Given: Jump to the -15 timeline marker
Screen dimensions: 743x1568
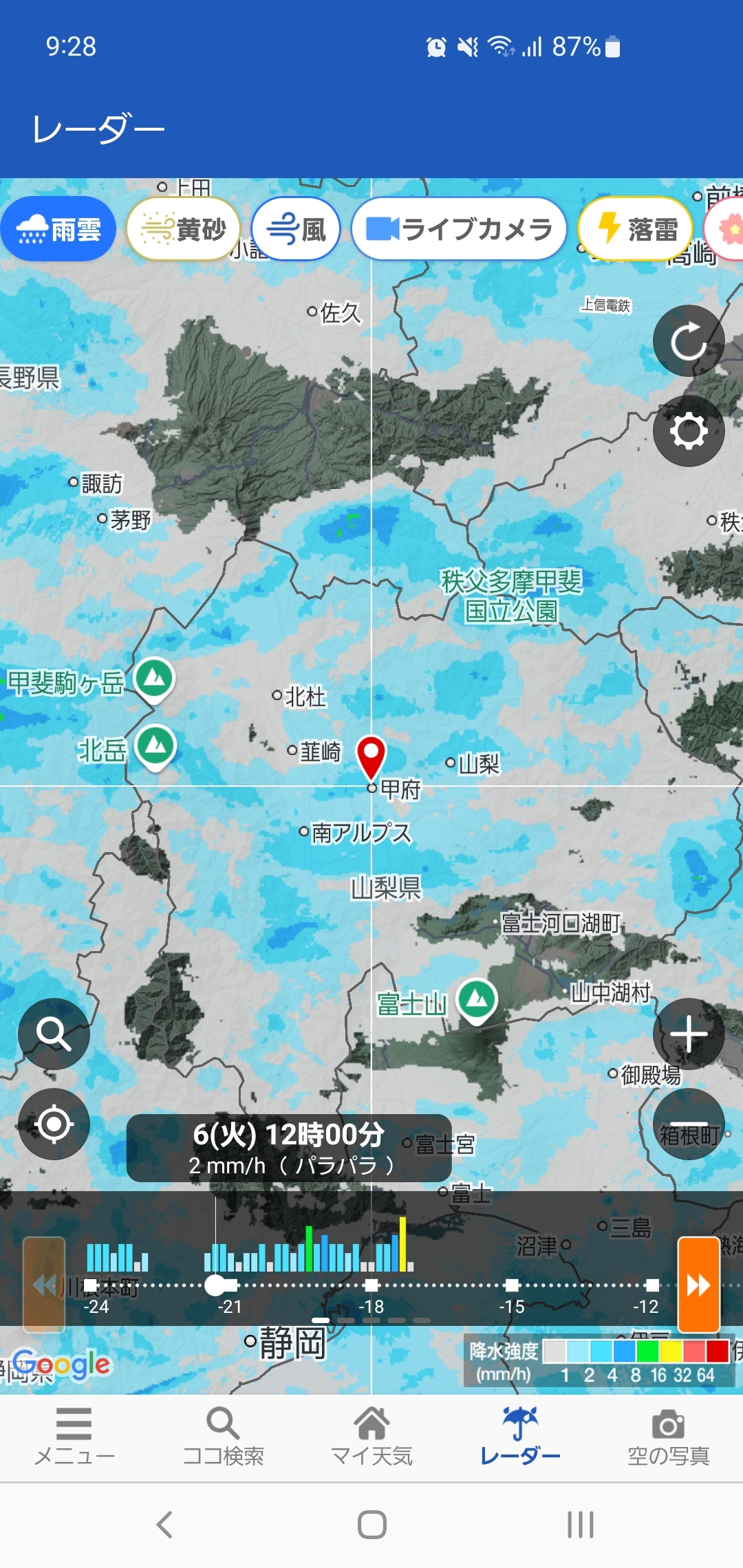Looking at the screenshot, I should point(512,1285).
